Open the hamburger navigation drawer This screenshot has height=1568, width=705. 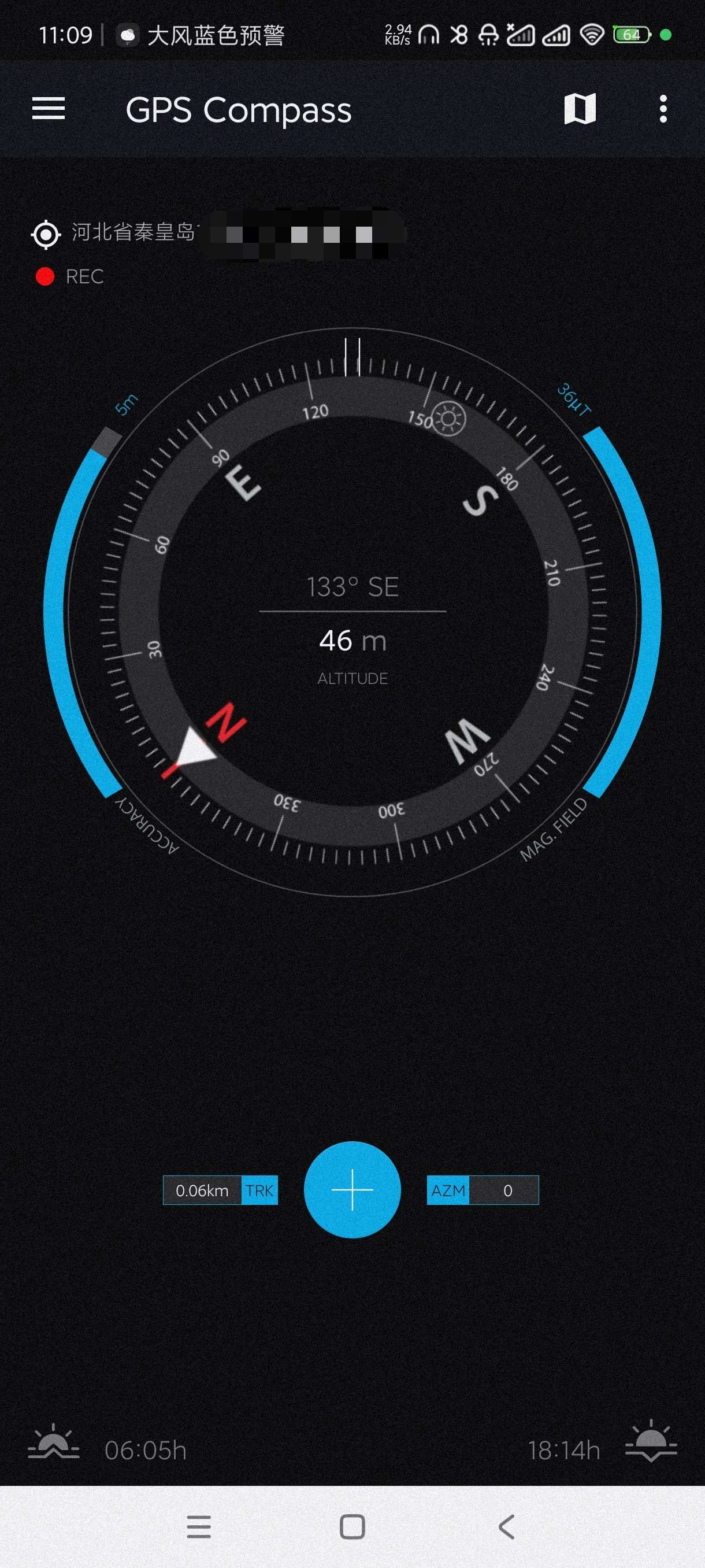[x=49, y=109]
